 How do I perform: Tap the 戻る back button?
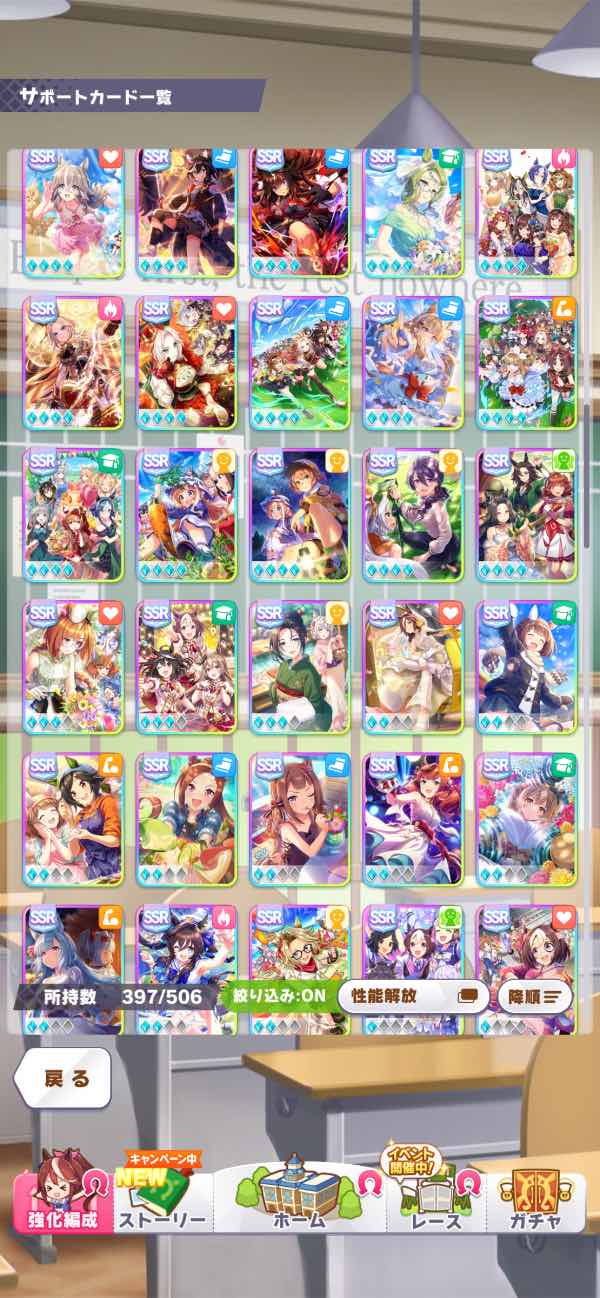click(x=62, y=1078)
